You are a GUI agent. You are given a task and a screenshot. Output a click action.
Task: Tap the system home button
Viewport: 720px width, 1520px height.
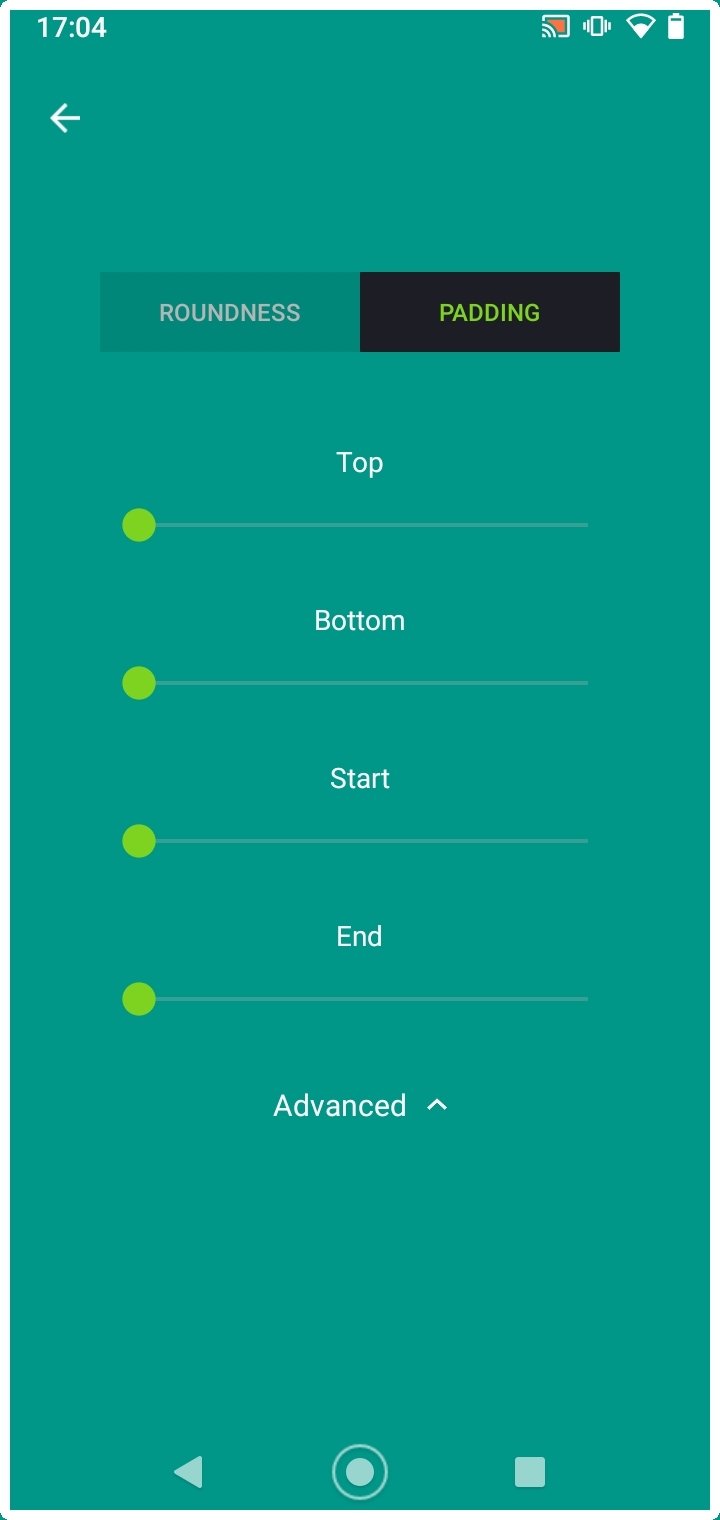click(x=360, y=1472)
